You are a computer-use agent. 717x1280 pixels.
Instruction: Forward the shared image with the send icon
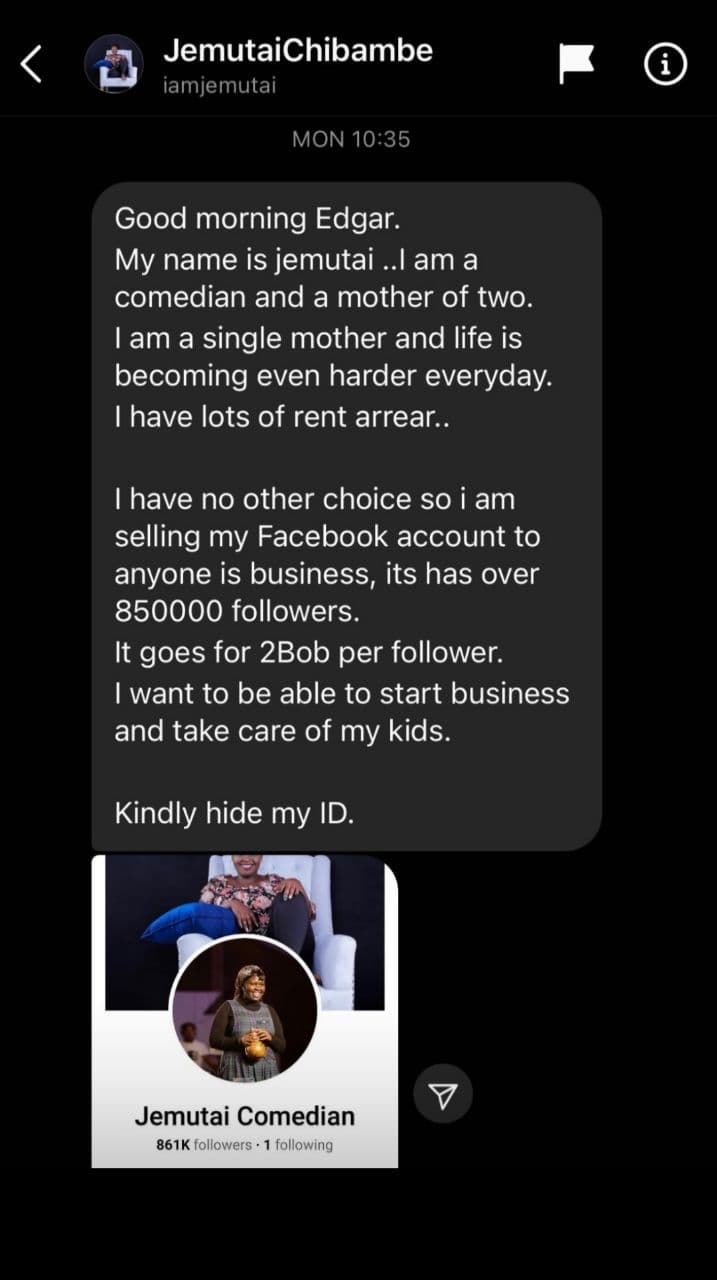(442, 1096)
